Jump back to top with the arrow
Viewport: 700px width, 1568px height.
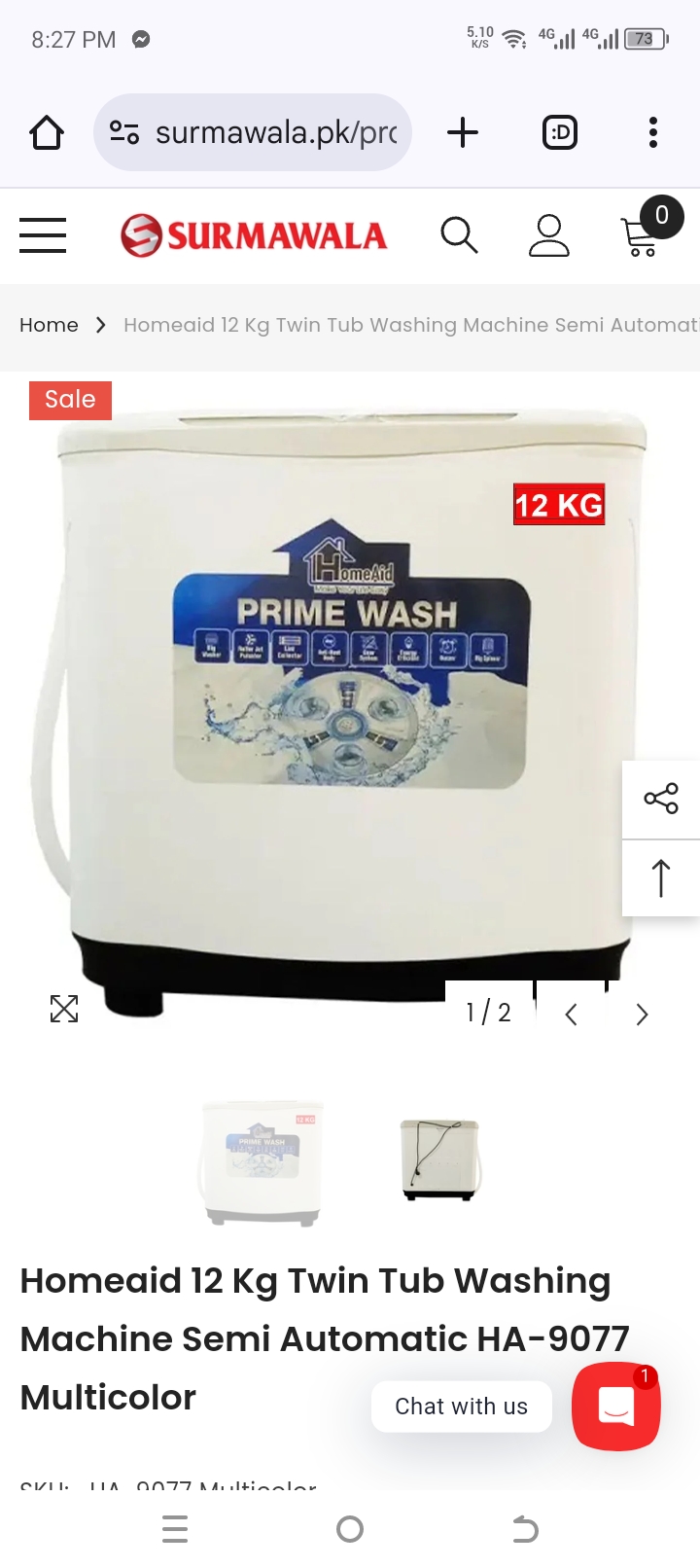(661, 877)
